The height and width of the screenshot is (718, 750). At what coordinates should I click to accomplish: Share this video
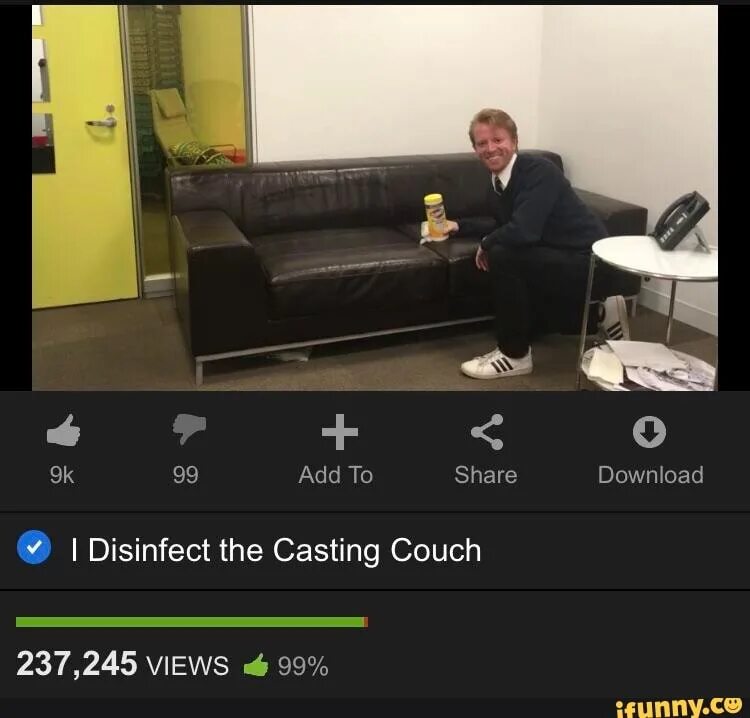[x=486, y=433]
